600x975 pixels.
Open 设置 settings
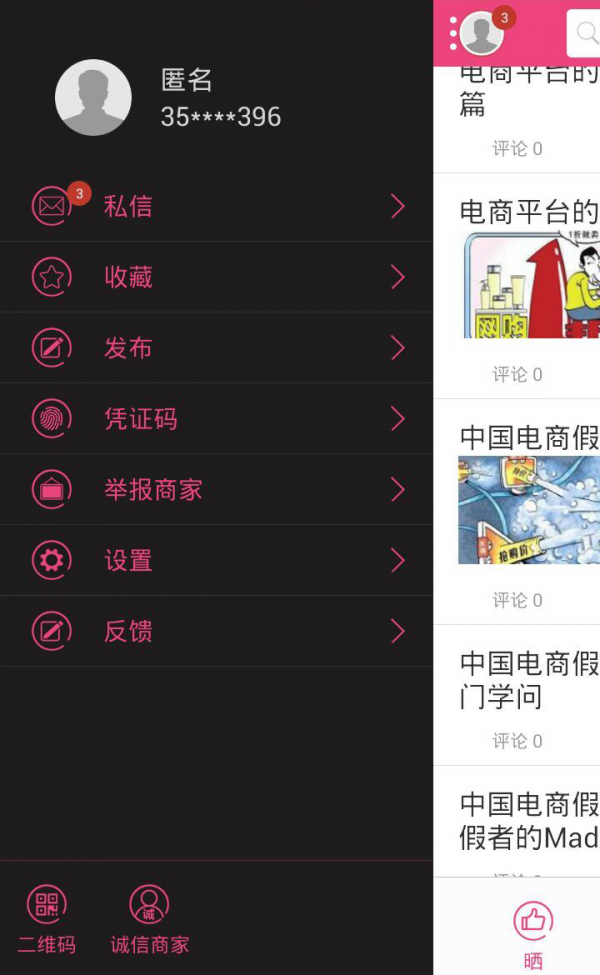215,561
